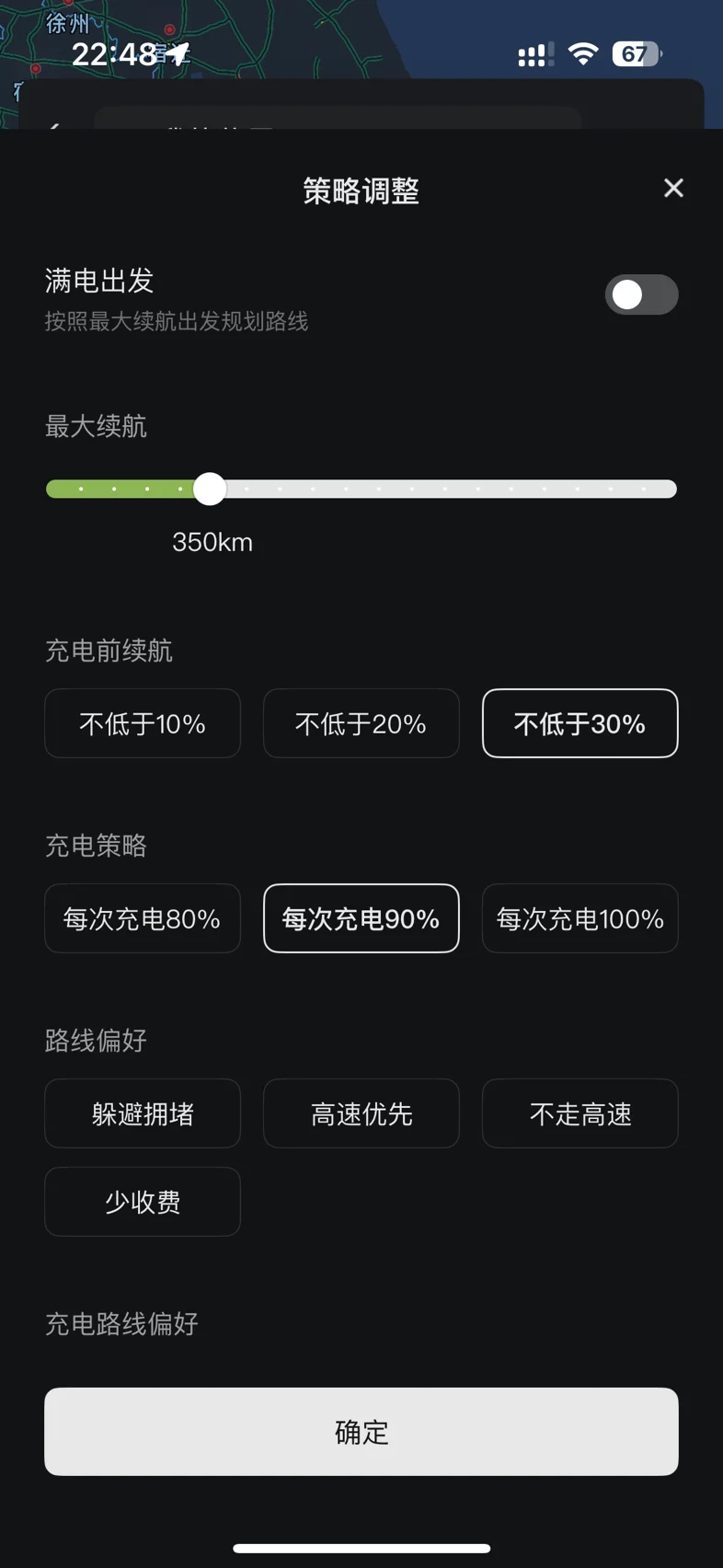Tap the selected 不低于30% option
Image resolution: width=723 pixels, height=1568 pixels.
click(x=580, y=723)
